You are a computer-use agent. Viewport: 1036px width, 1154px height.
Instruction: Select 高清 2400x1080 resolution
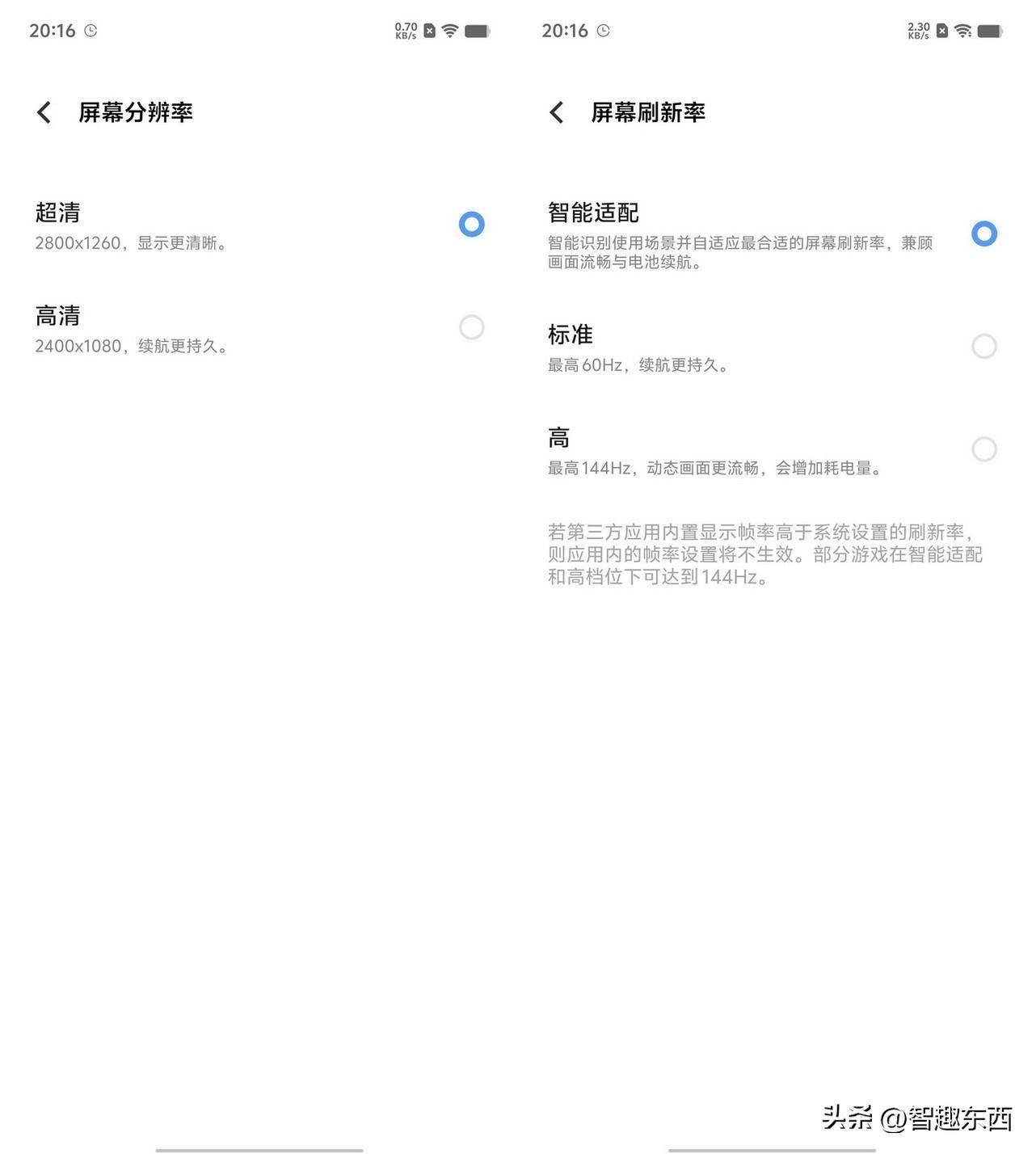pos(471,327)
